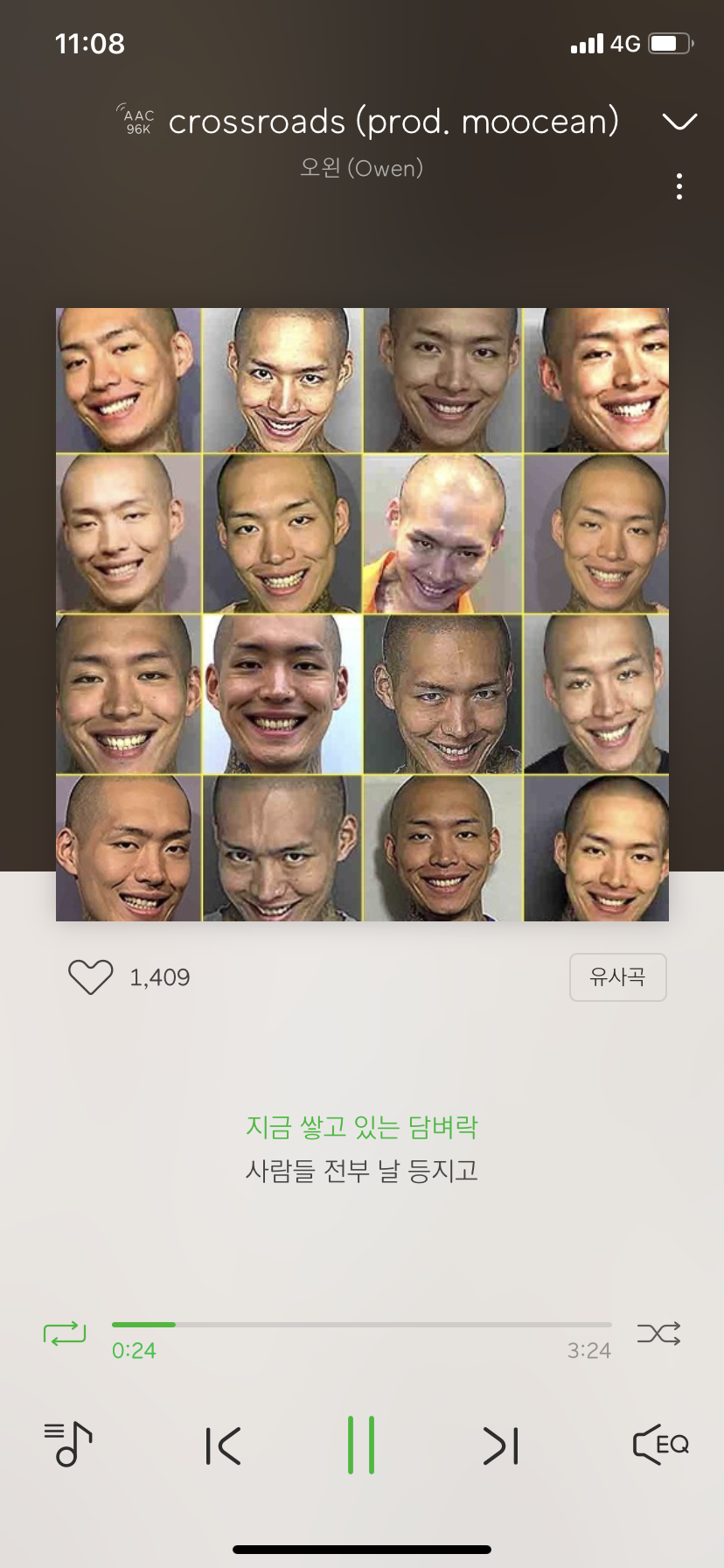Open the three-dot more options menu
The width and height of the screenshot is (724, 1568).
[x=679, y=186]
